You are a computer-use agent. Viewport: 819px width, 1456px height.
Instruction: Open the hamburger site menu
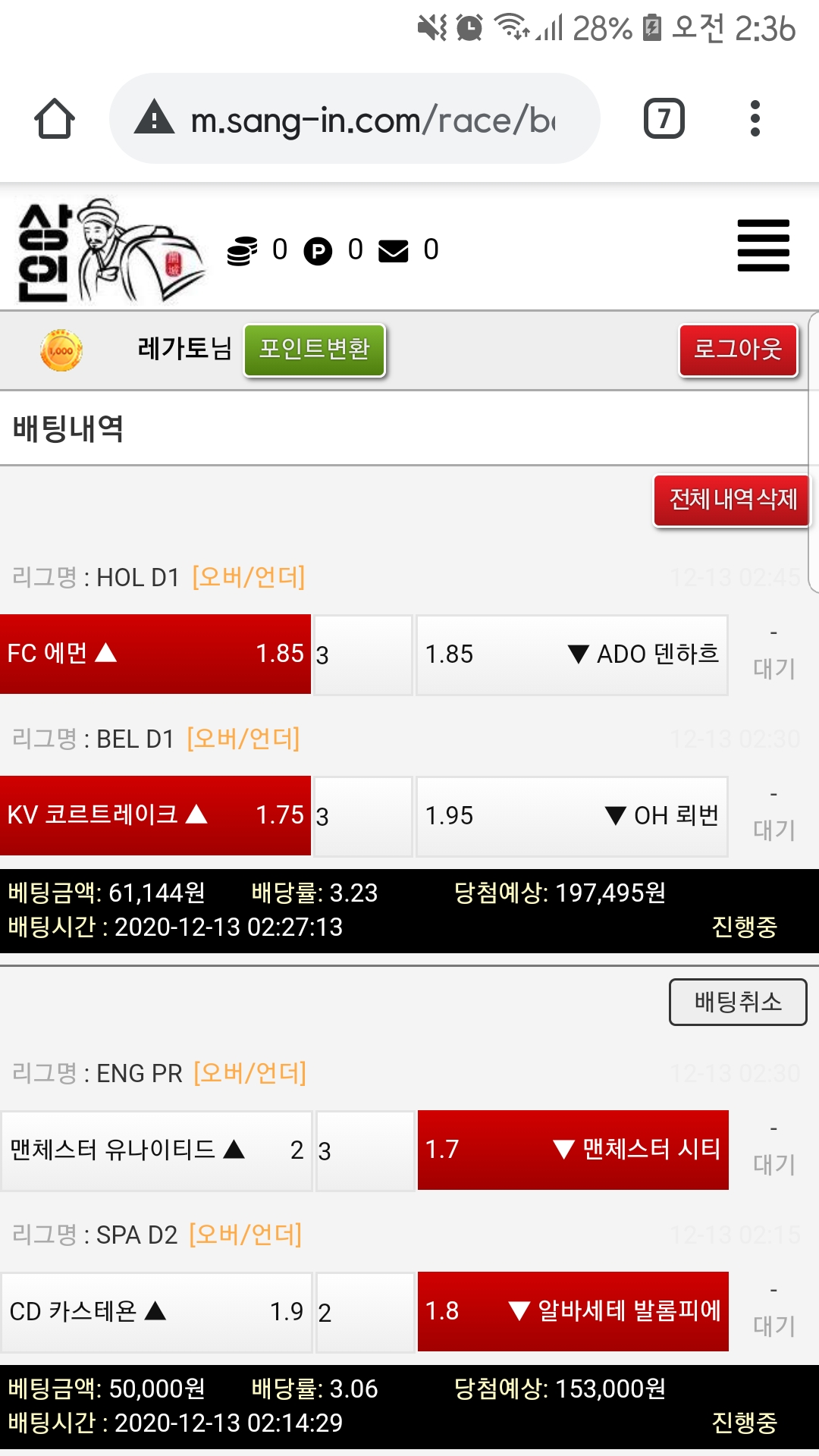tap(763, 246)
